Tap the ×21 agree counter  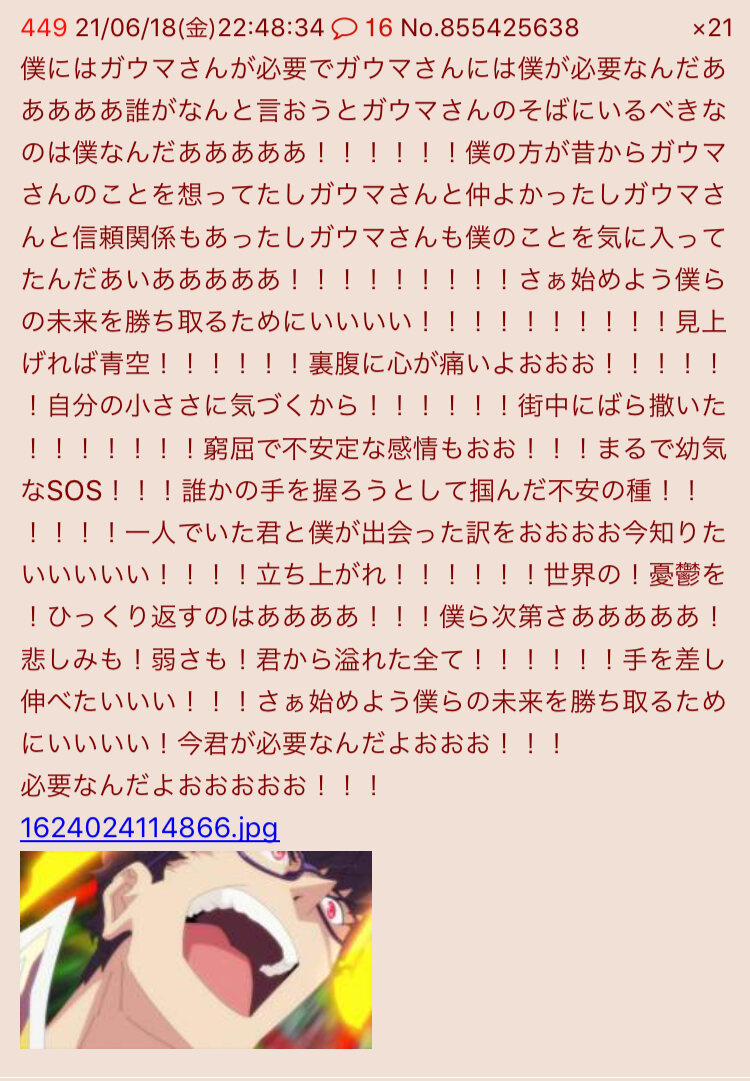[x=712, y=27]
